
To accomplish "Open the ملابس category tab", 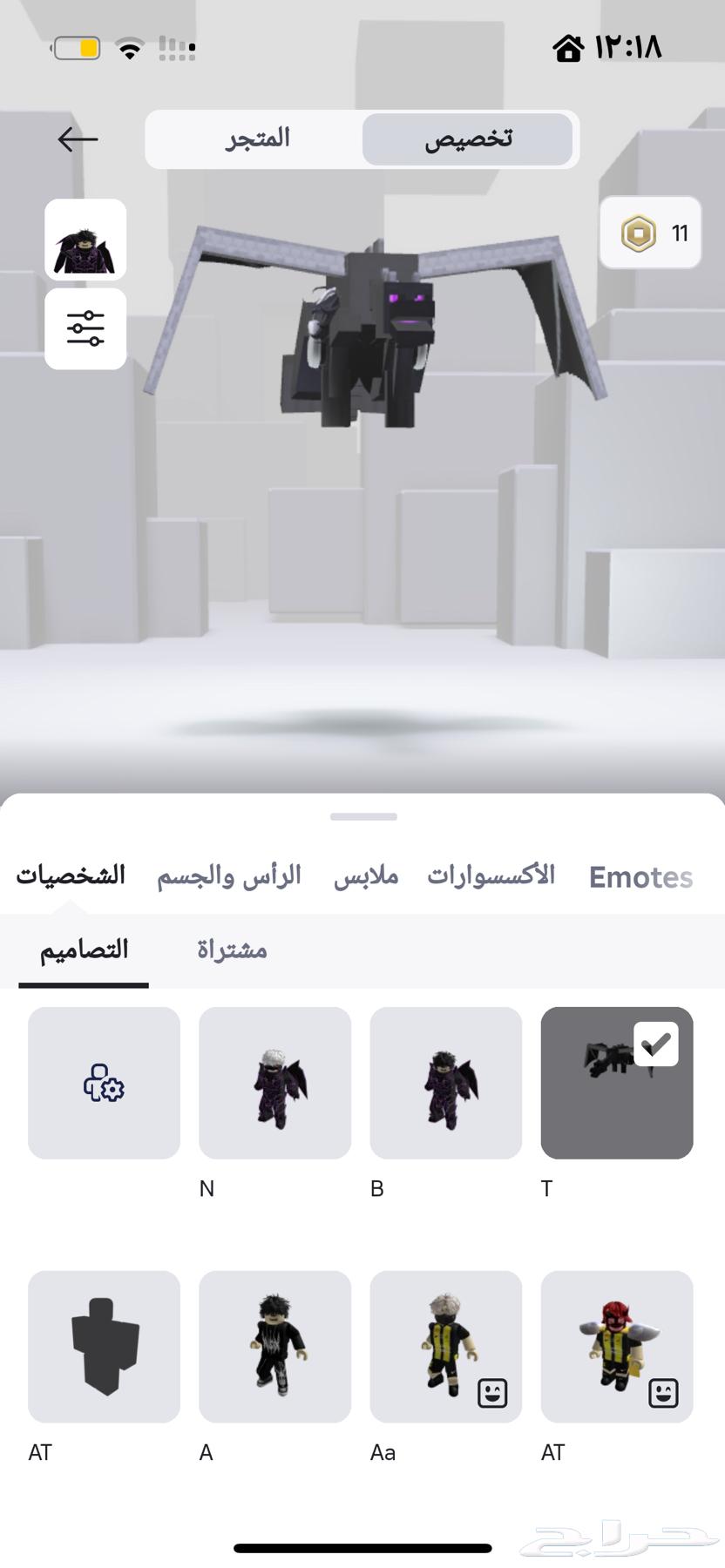I will click(x=366, y=875).
